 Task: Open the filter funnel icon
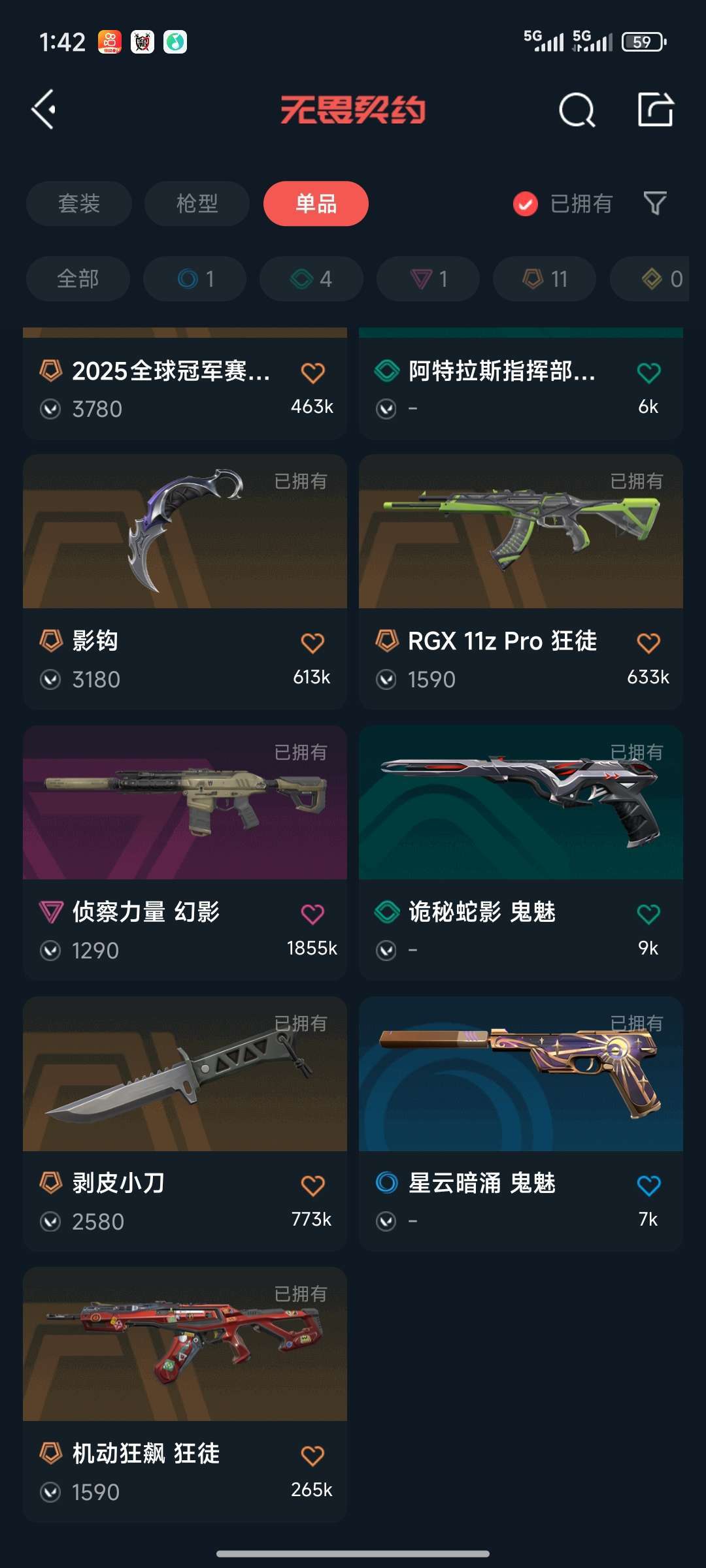655,204
